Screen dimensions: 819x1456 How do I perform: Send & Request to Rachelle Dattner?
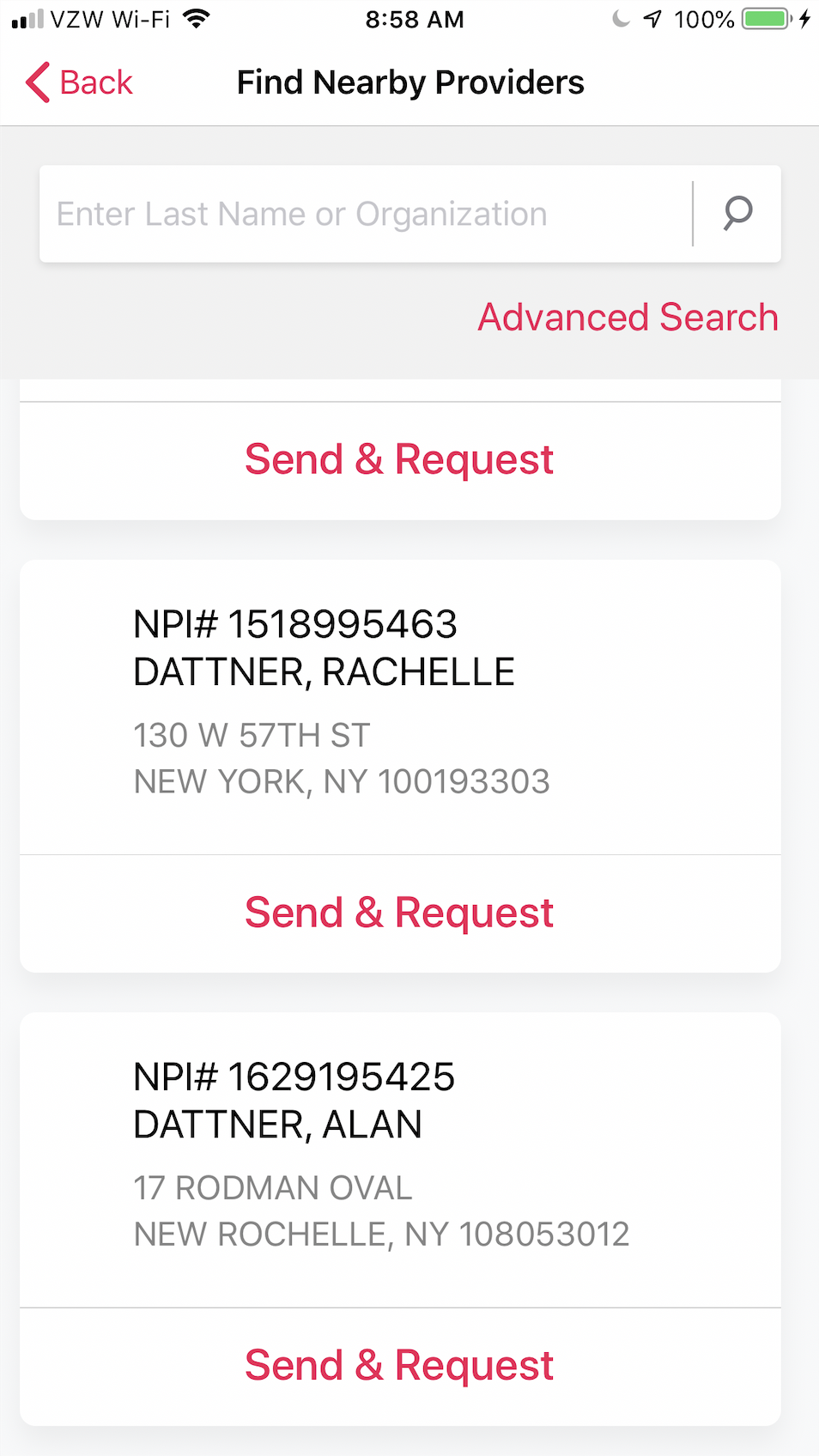400,913
